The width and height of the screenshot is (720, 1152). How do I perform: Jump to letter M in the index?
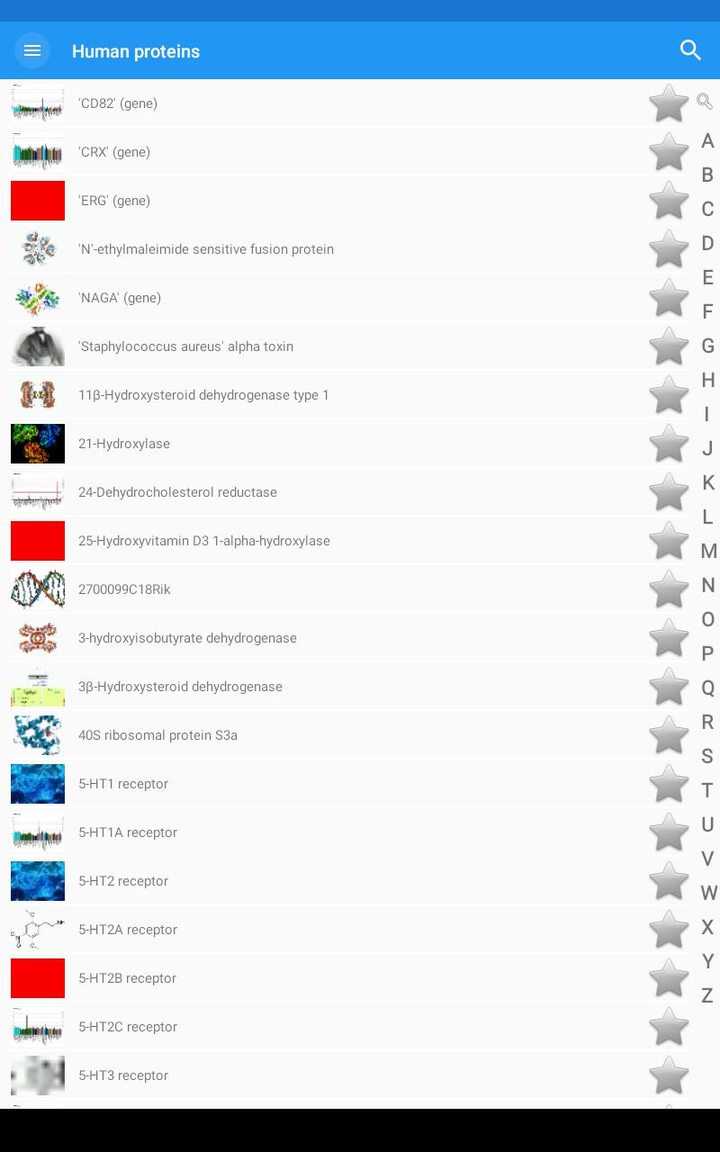click(x=708, y=551)
